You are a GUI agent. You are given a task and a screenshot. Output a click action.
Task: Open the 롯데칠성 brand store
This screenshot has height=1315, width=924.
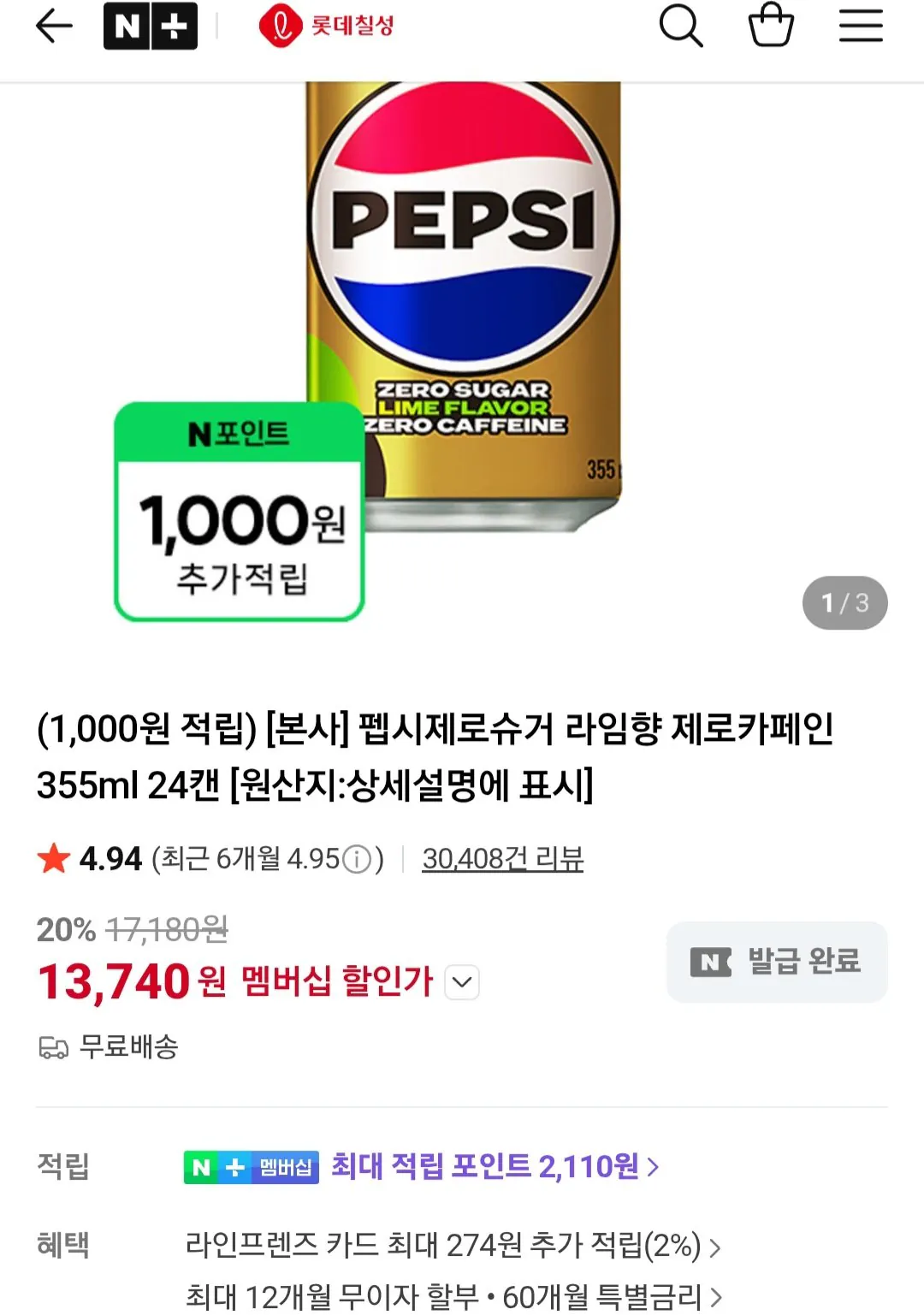click(325, 27)
